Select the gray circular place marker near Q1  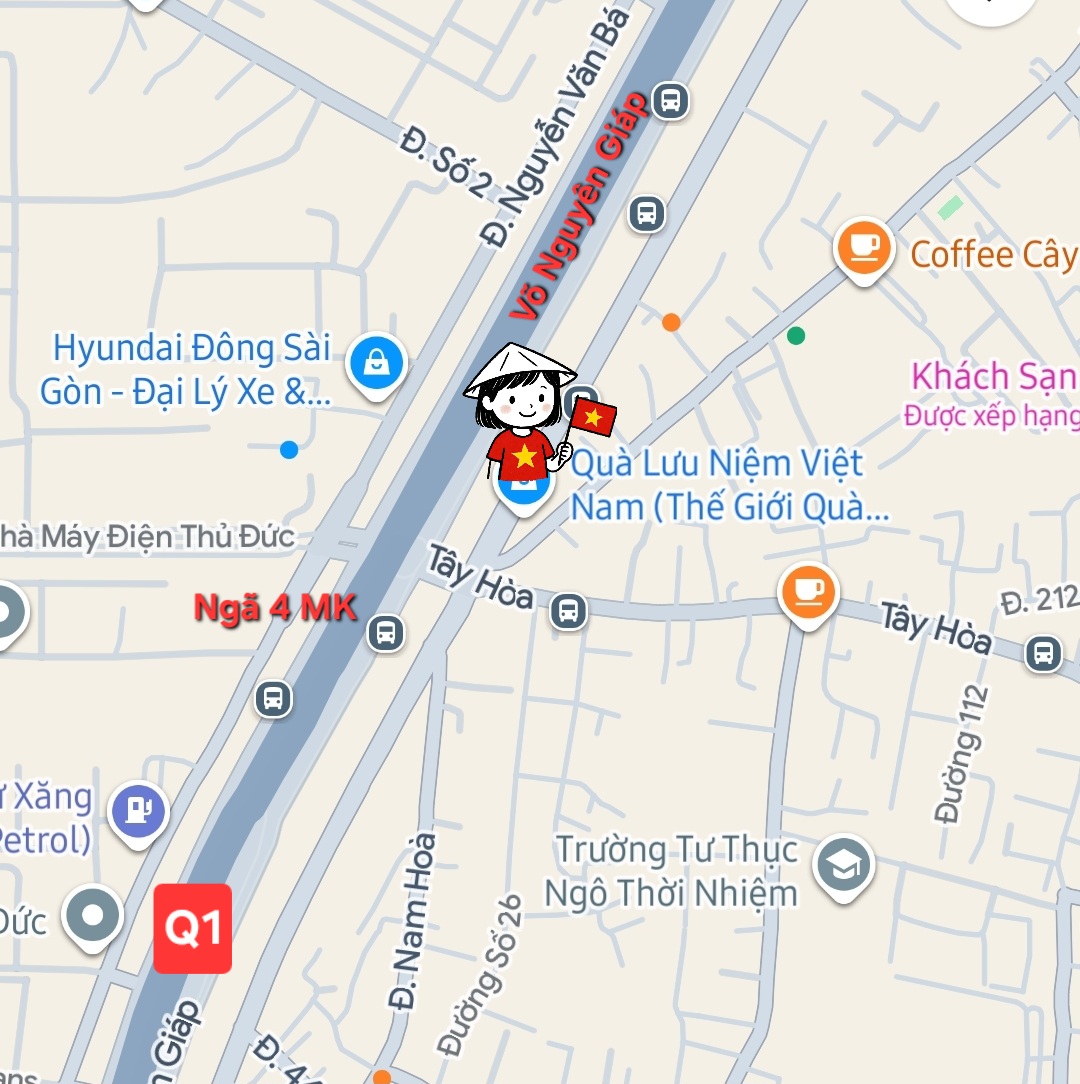[93, 913]
